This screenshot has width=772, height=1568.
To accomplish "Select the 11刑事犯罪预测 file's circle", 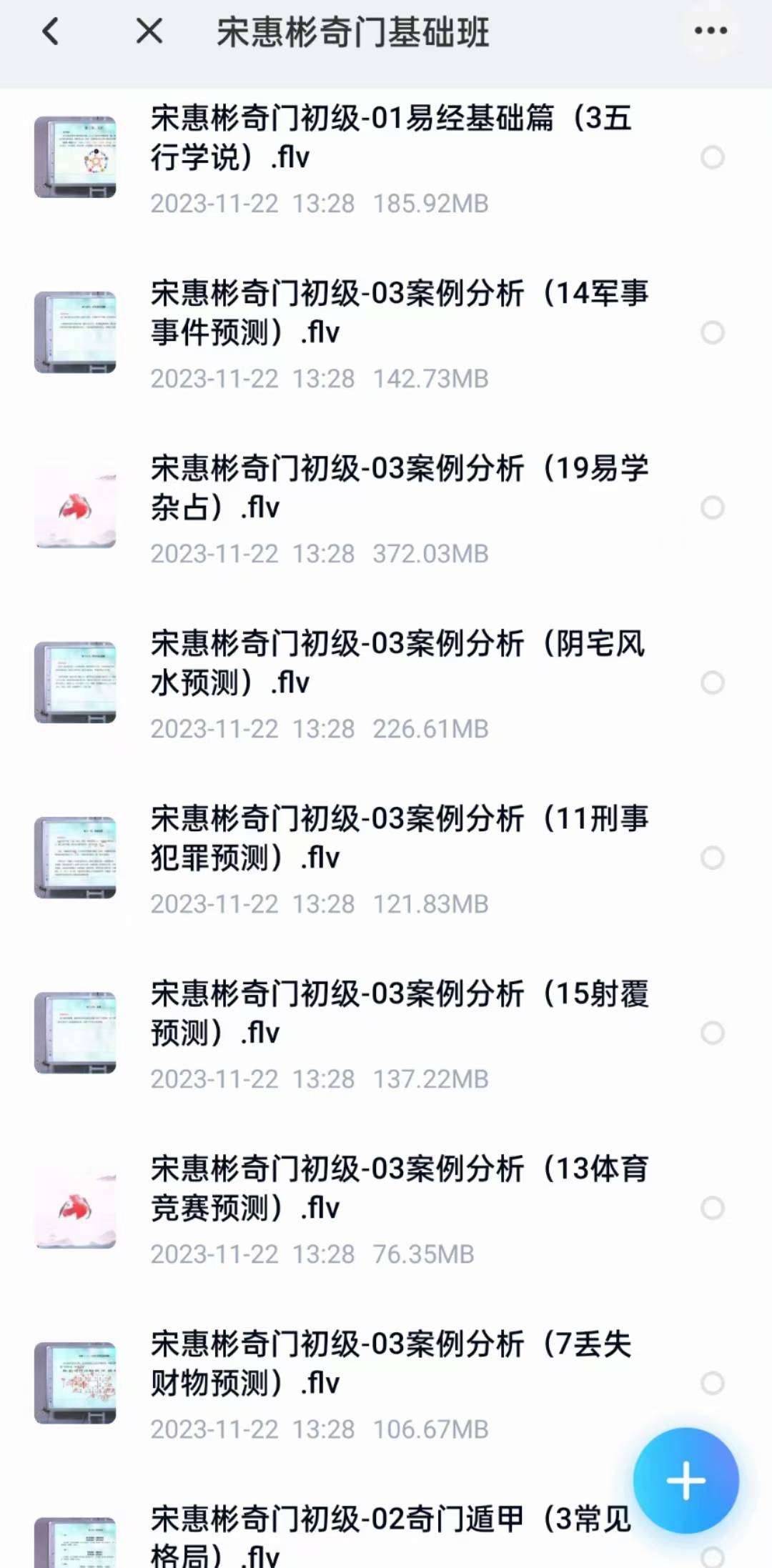I will click(713, 858).
